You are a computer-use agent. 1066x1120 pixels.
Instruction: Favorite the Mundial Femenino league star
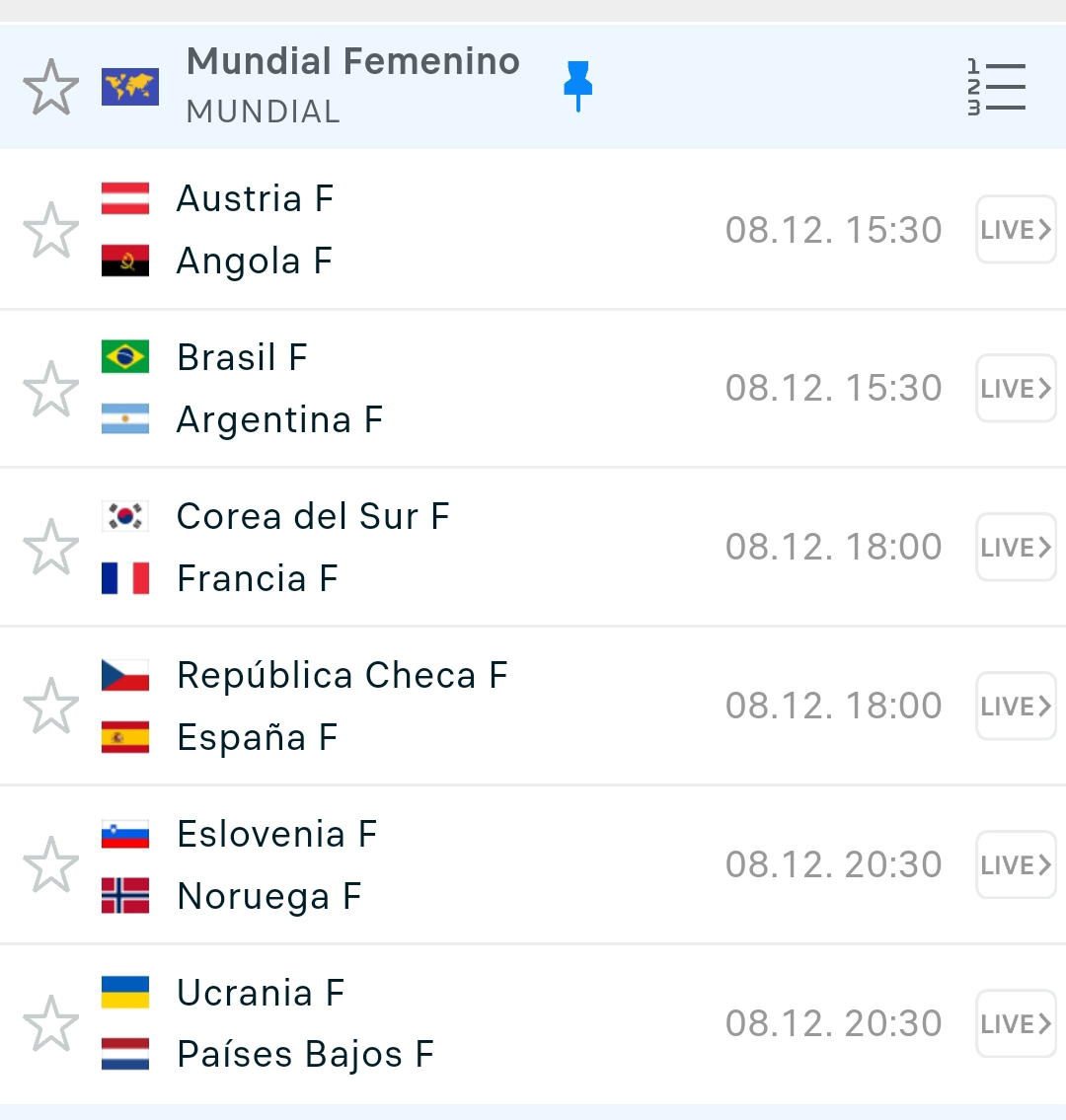click(x=50, y=87)
